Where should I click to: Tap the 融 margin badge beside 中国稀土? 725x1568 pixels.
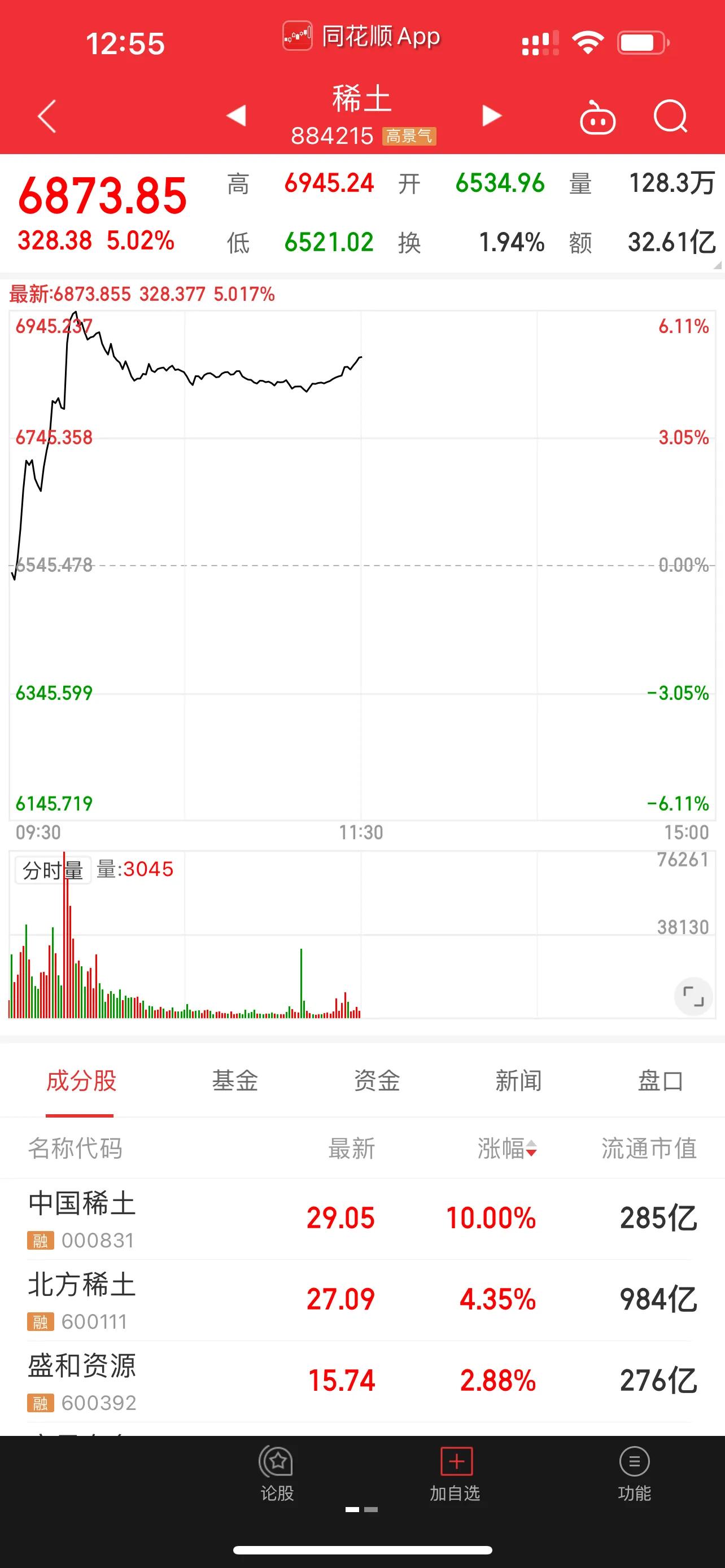coord(40,1240)
